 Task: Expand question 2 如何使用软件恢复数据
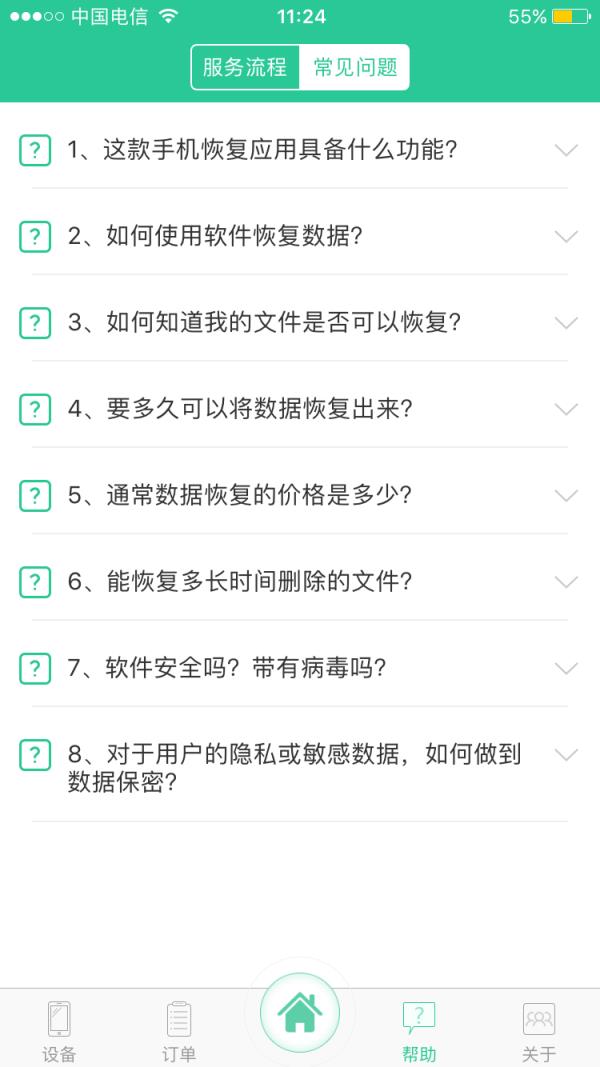click(x=300, y=236)
